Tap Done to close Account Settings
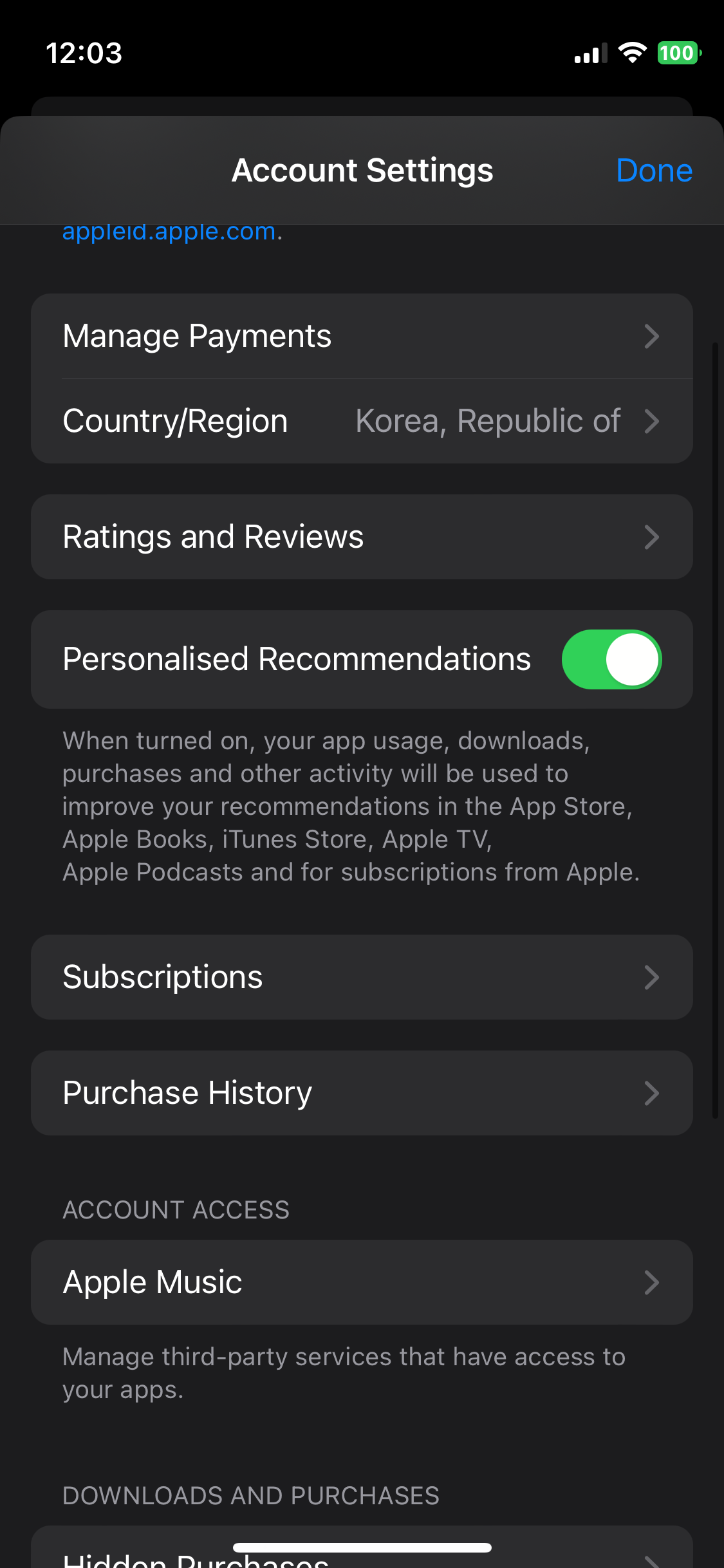This screenshot has height=1568, width=724. [x=654, y=171]
